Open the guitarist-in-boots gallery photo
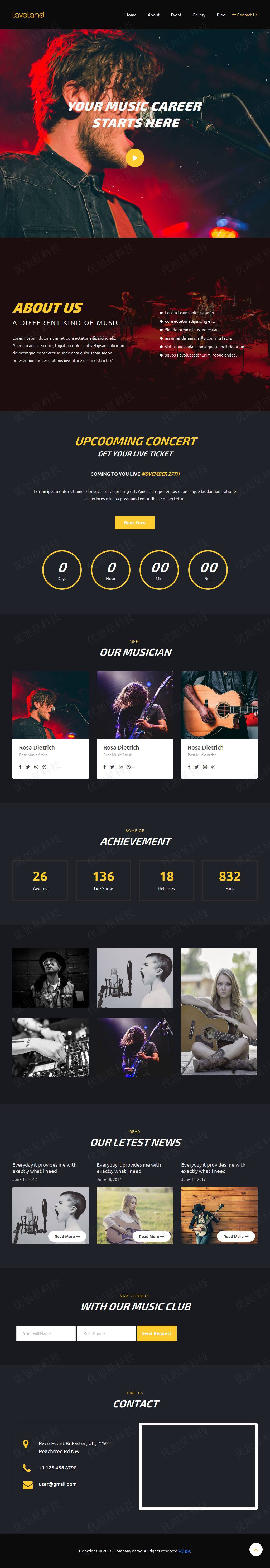Screen dimensions: 270x1568 click(219, 1011)
